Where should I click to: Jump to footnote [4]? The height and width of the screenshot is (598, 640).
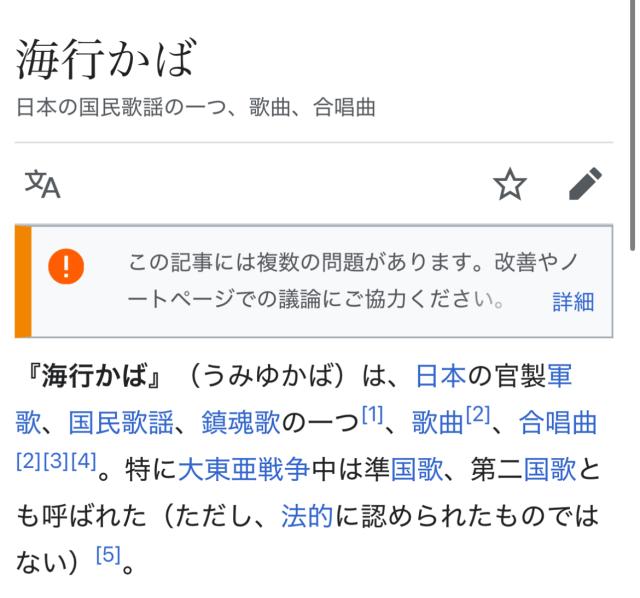coord(84,461)
